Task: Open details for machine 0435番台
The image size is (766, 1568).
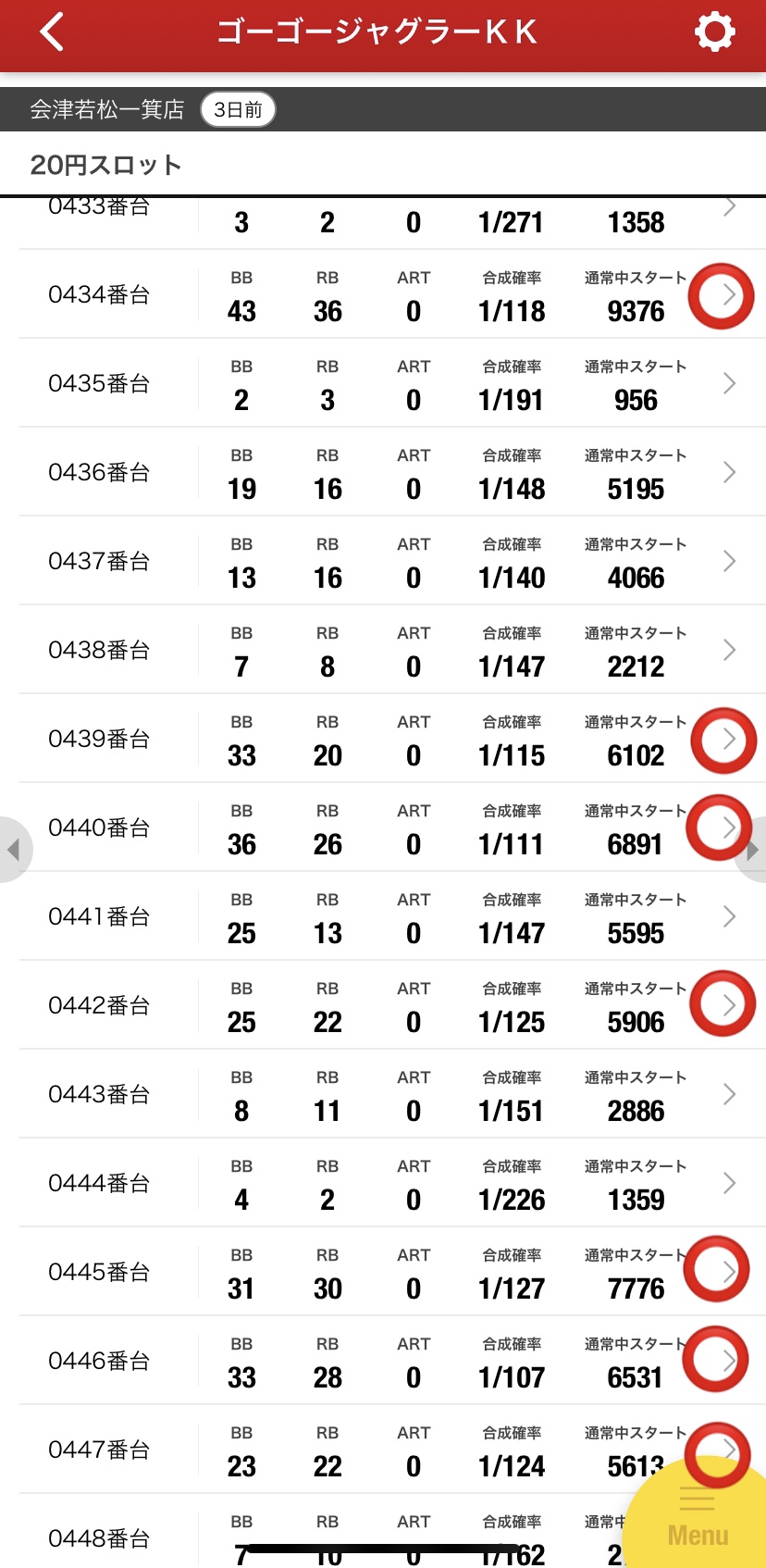Action: pos(392,383)
